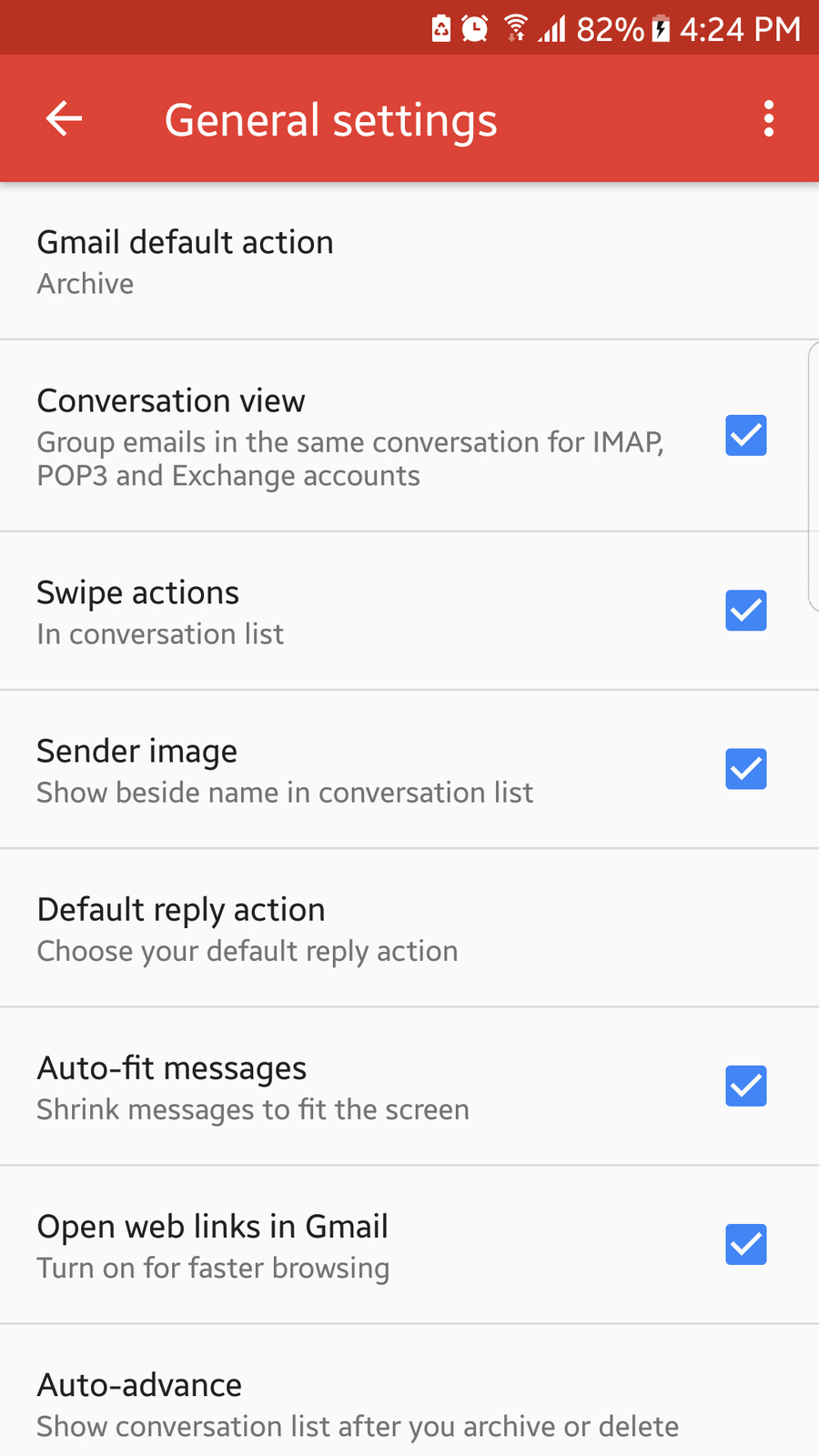Disable the Conversation view checkbox
819x1456 pixels.
(745, 436)
